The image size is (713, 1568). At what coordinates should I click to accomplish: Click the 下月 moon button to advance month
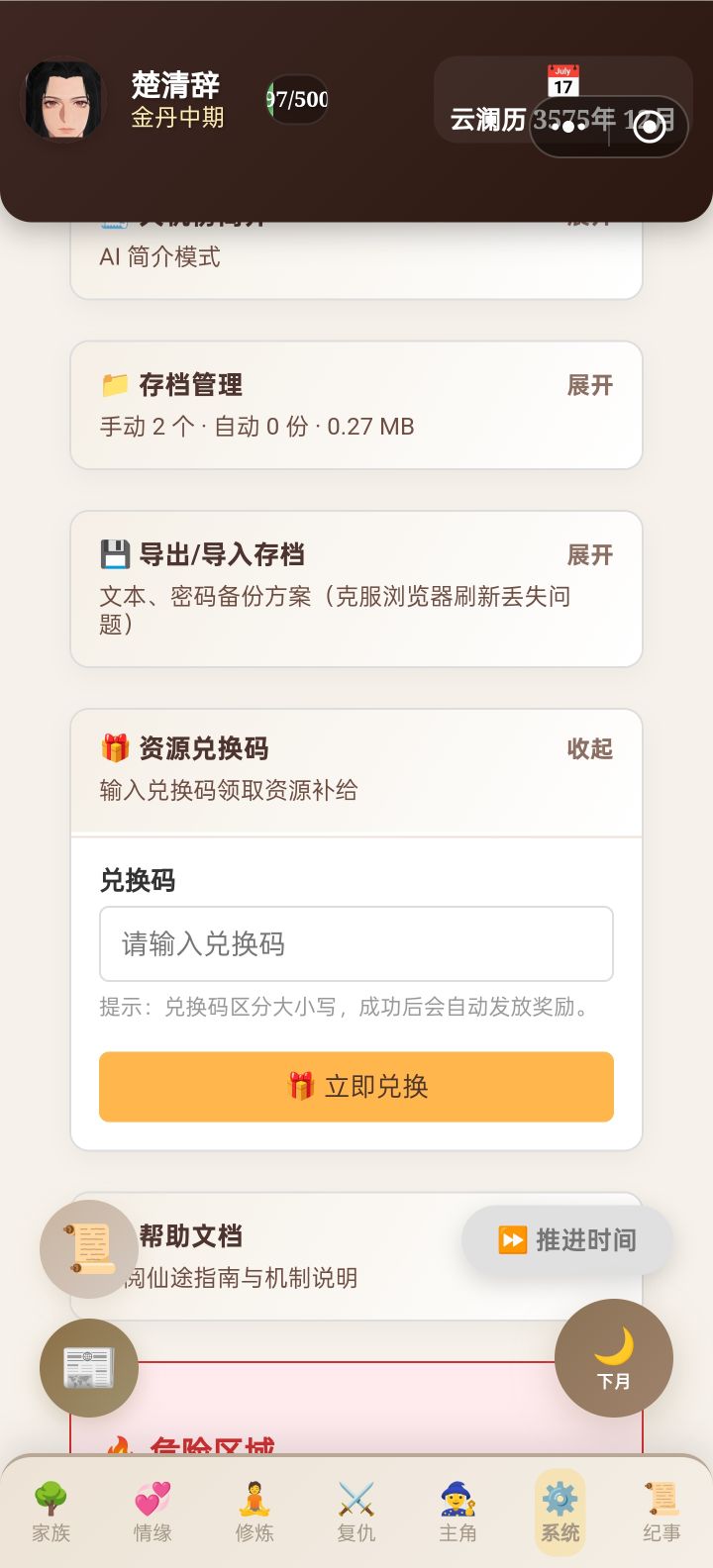pyautogui.click(x=614, y=1358)
